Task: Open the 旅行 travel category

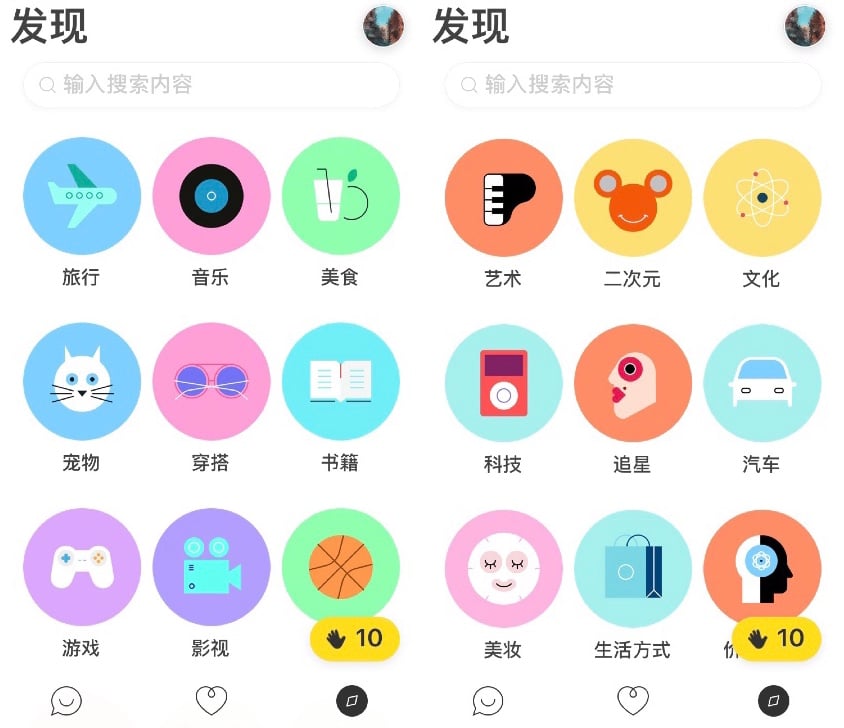Action: pos(81,196)
